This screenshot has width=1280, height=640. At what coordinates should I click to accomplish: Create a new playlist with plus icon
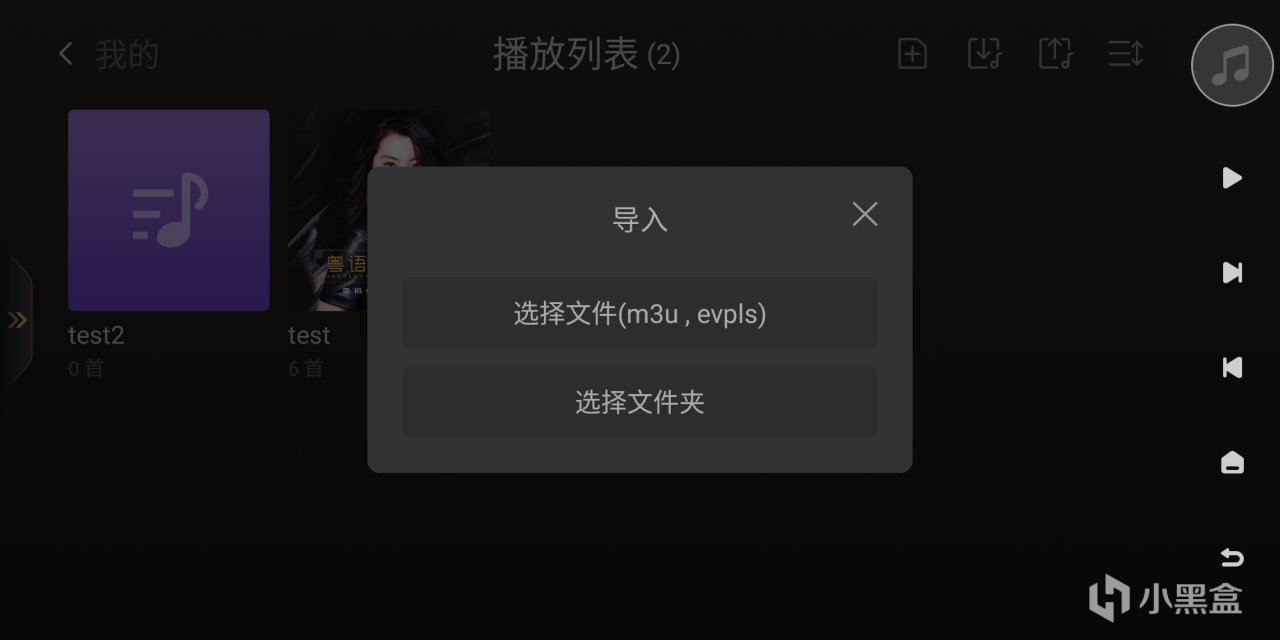tap(912, 54)
